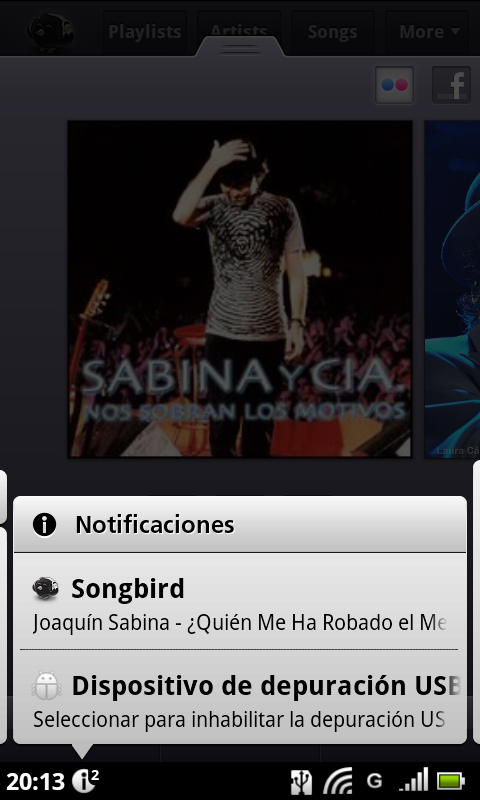Switch to the Songs tab
Image resolution: width=480 pixels, height=800 pixels.
333,32
